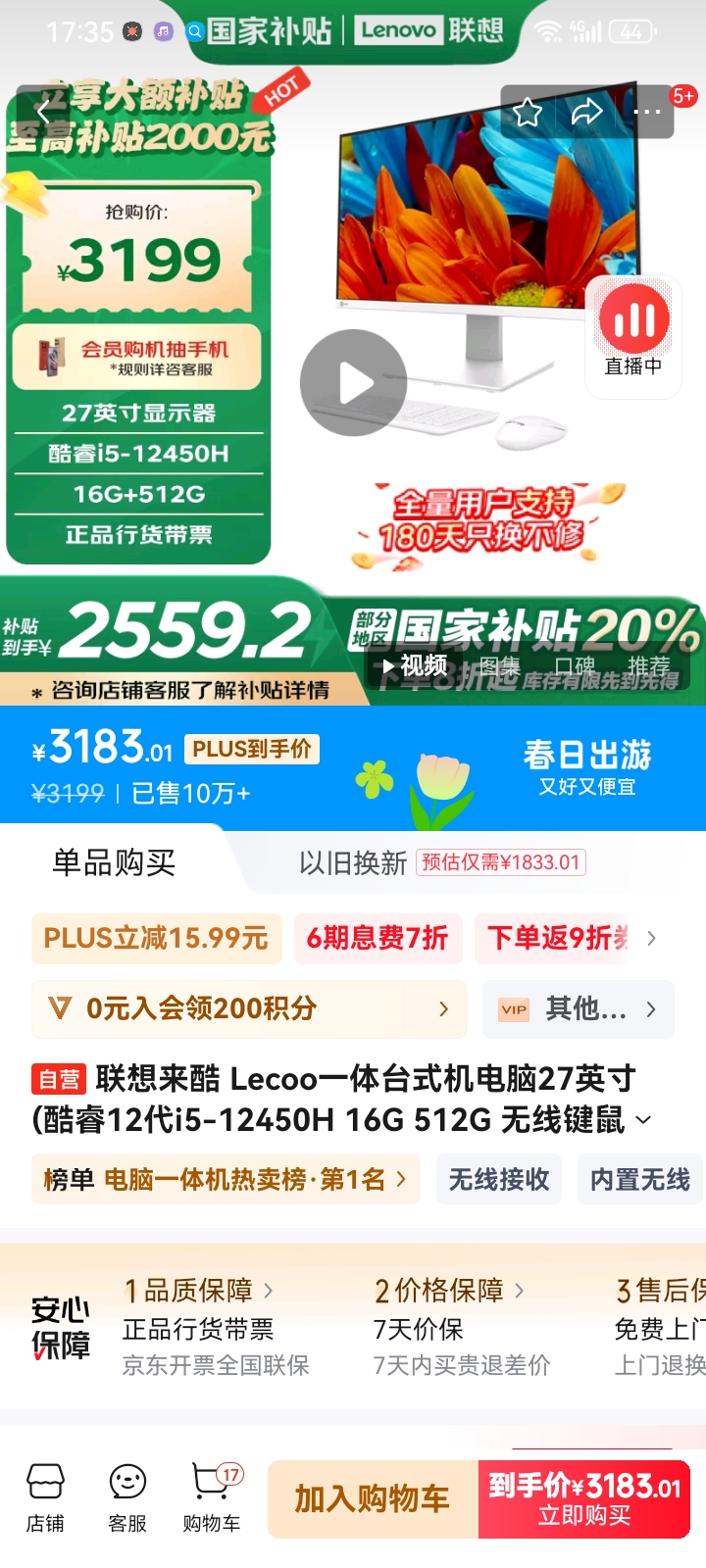Open the 直播中 live stream badge

coord(633,337)
